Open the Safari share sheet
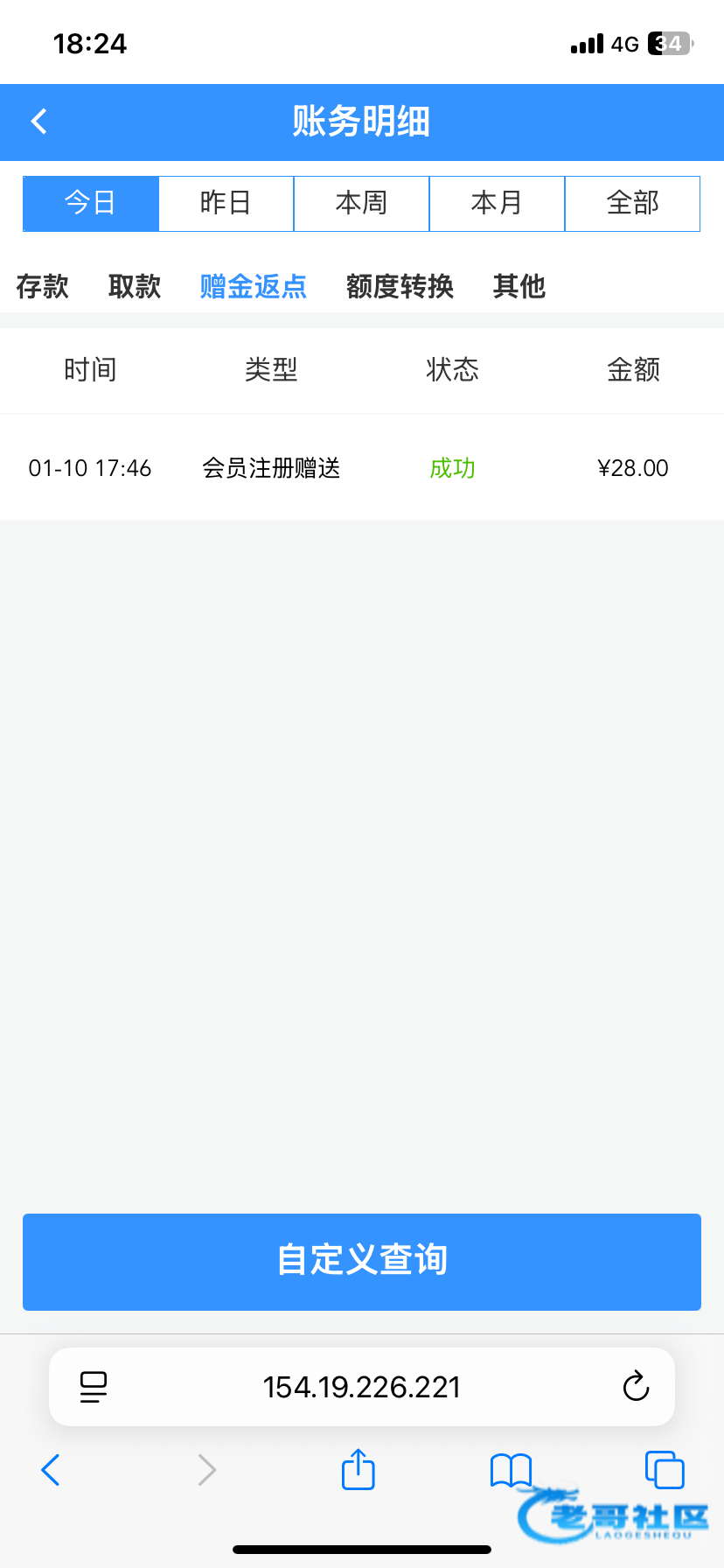 (358, 1469)
